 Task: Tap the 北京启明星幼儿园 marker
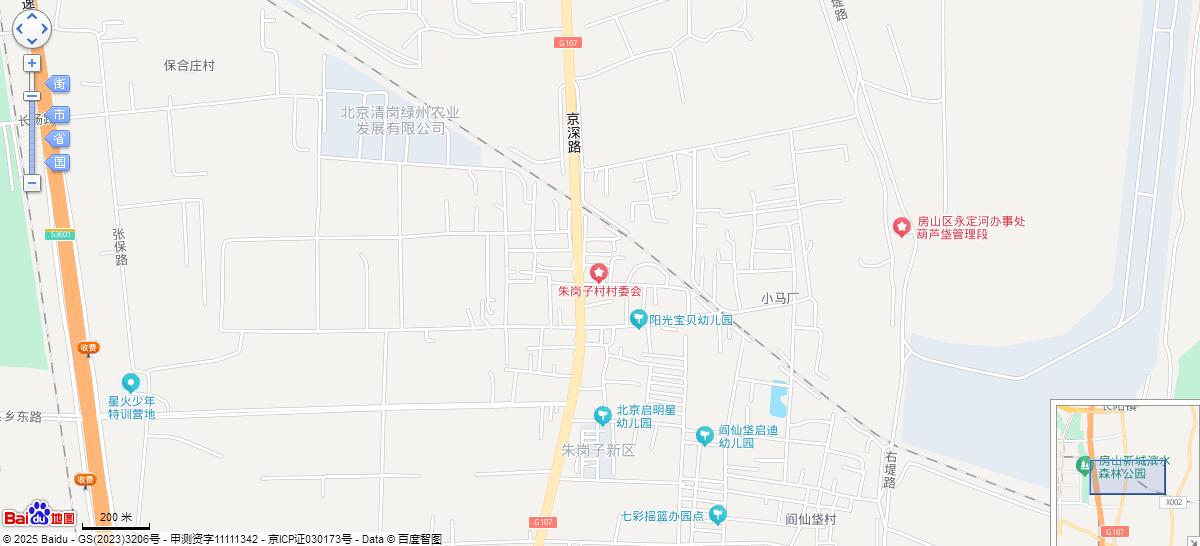pos(602,415)
